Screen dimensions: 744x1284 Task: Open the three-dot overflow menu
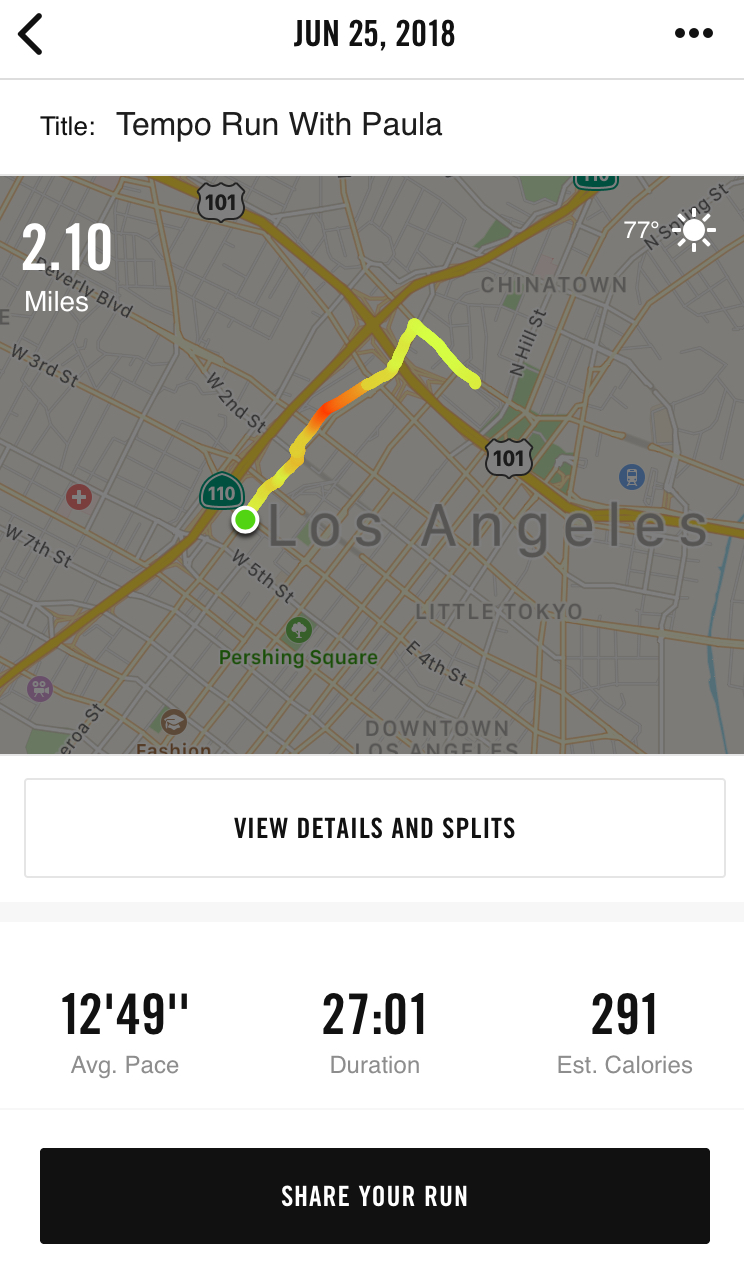(693, 34)
